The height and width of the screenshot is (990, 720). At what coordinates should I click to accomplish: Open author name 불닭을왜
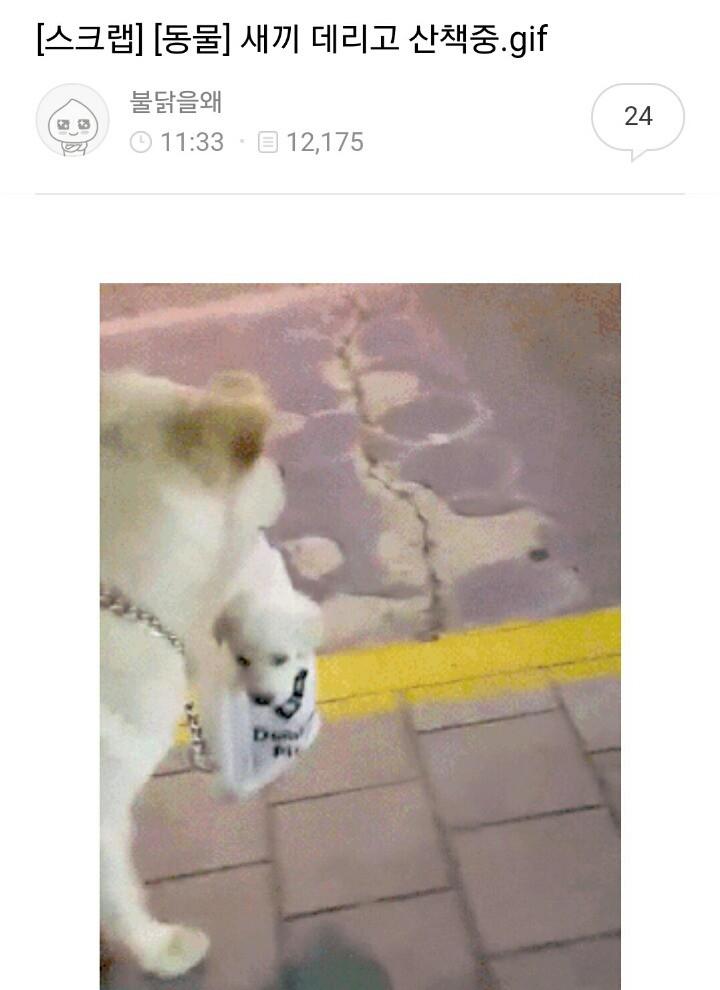[x=176, y=102]
